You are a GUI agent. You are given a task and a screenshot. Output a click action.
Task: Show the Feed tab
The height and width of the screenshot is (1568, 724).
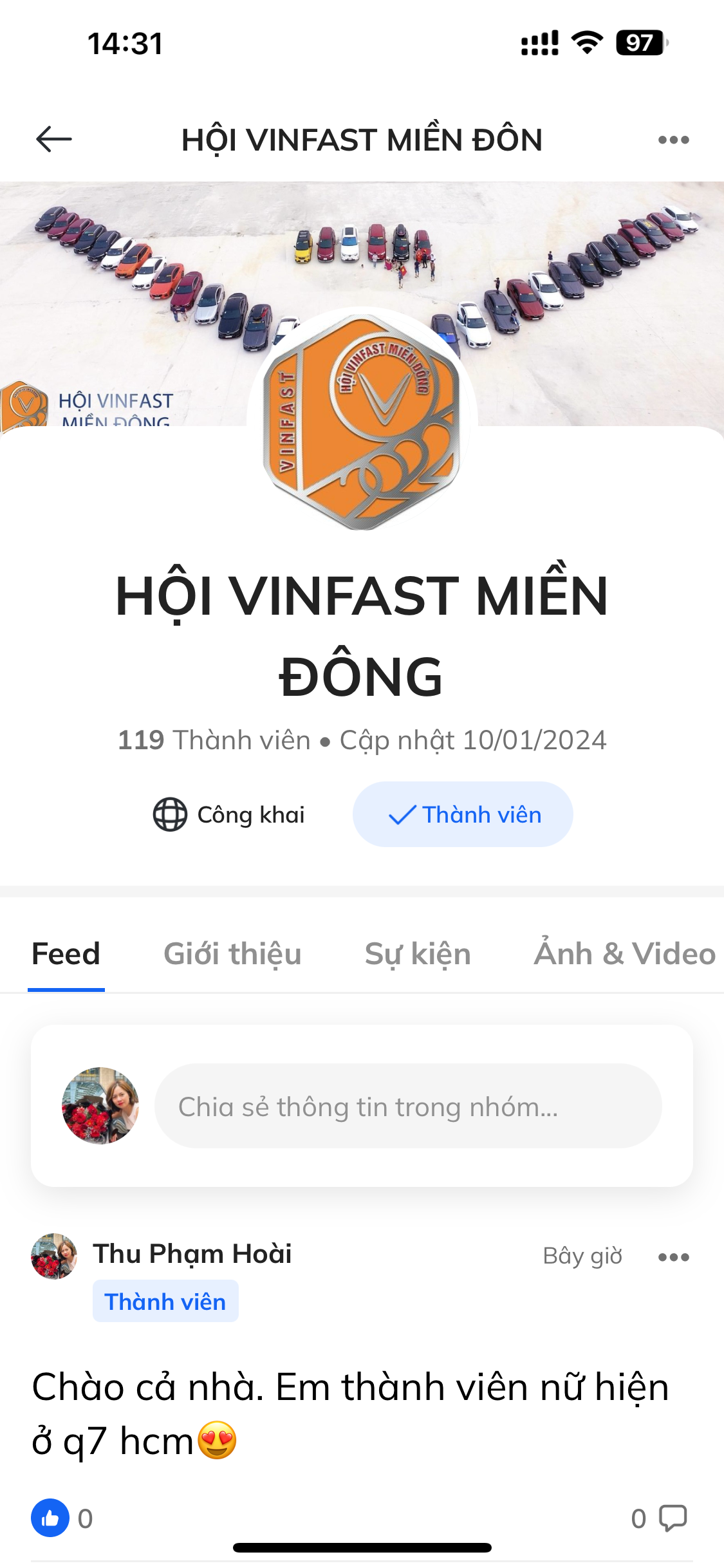point(66,954)
